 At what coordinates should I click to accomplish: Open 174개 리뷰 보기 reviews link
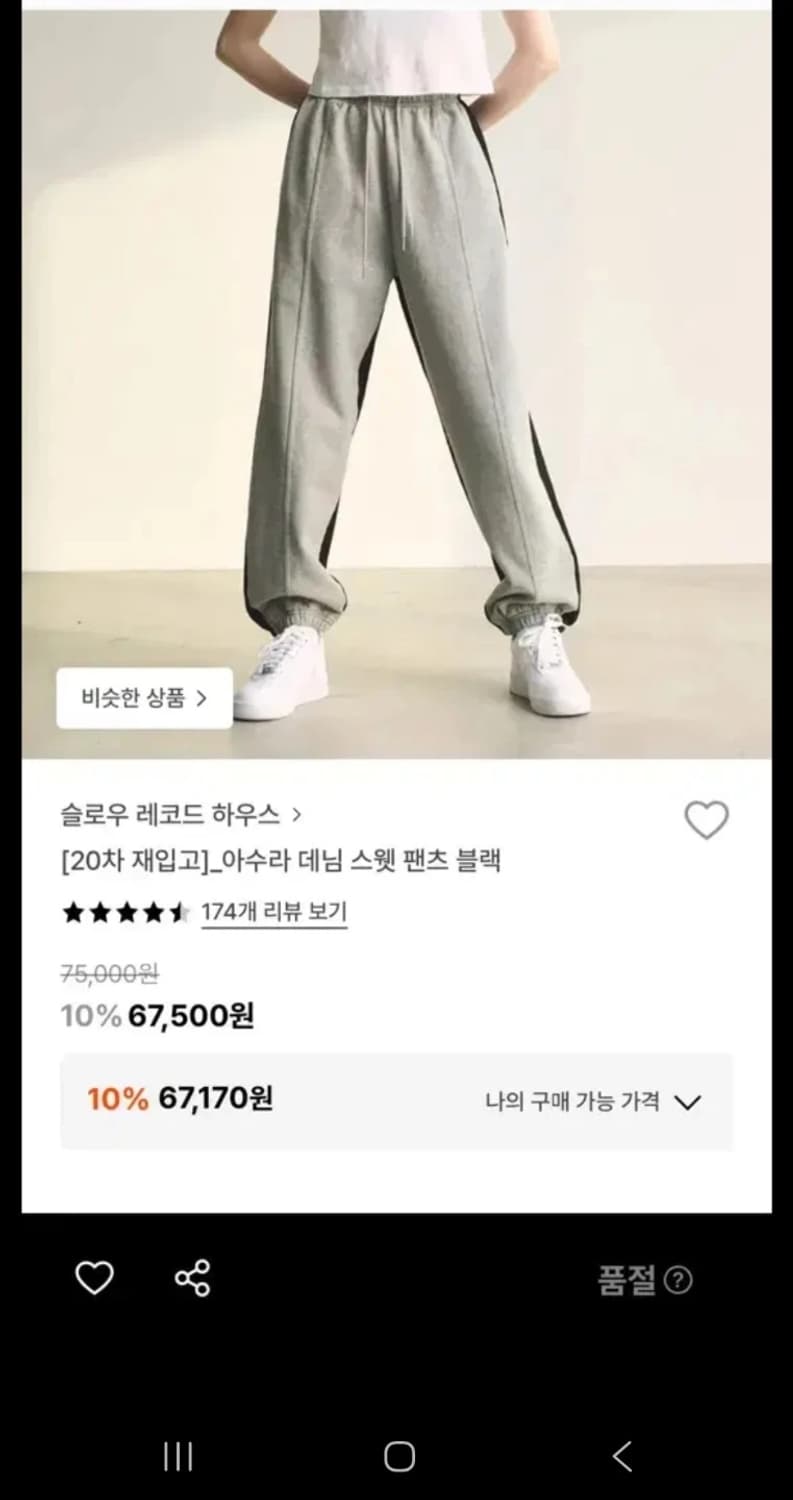(274, 913)
